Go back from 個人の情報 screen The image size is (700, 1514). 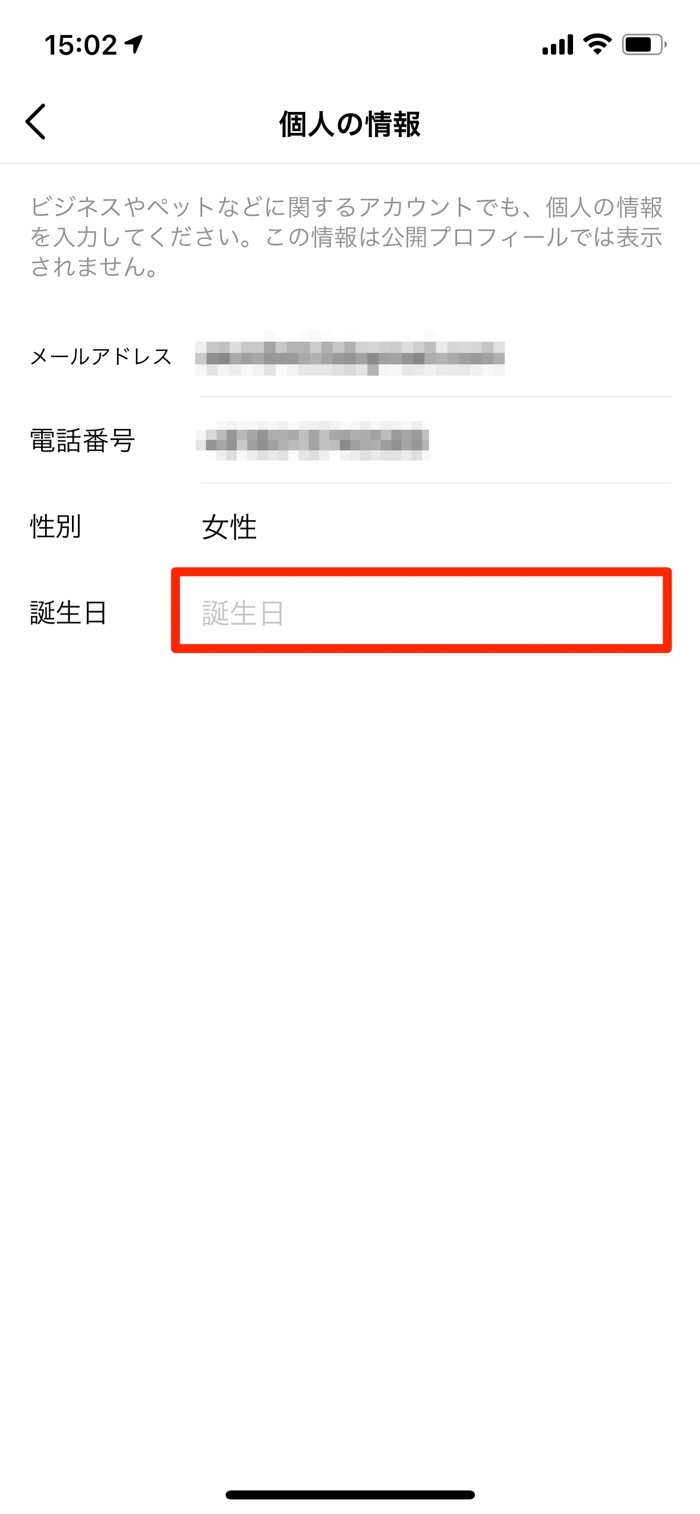pyautogui.click(x=36, y=122)
